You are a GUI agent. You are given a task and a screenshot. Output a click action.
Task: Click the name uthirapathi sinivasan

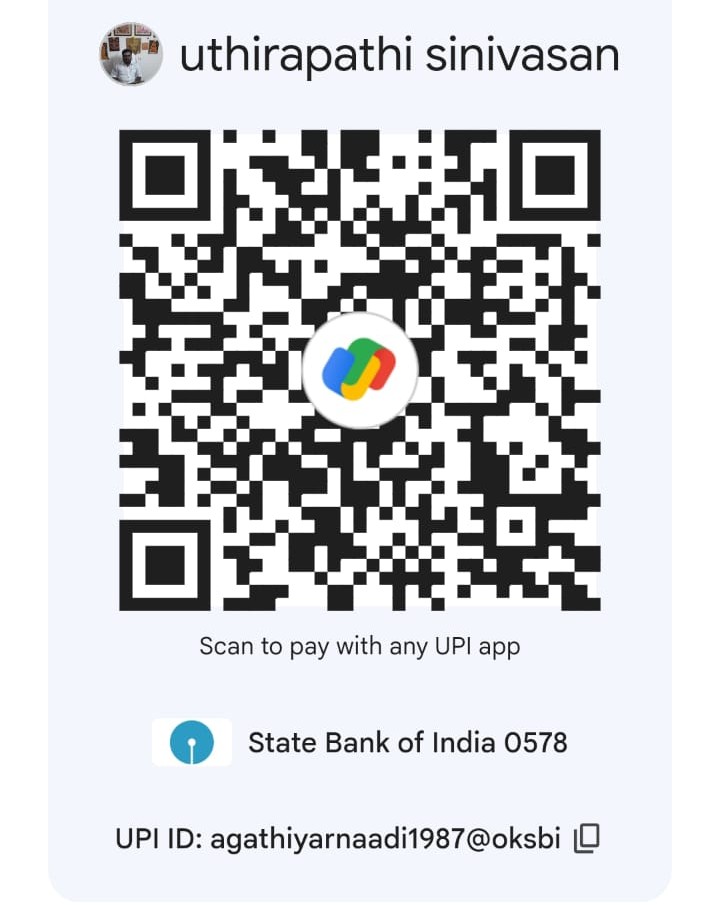point(400,56)
